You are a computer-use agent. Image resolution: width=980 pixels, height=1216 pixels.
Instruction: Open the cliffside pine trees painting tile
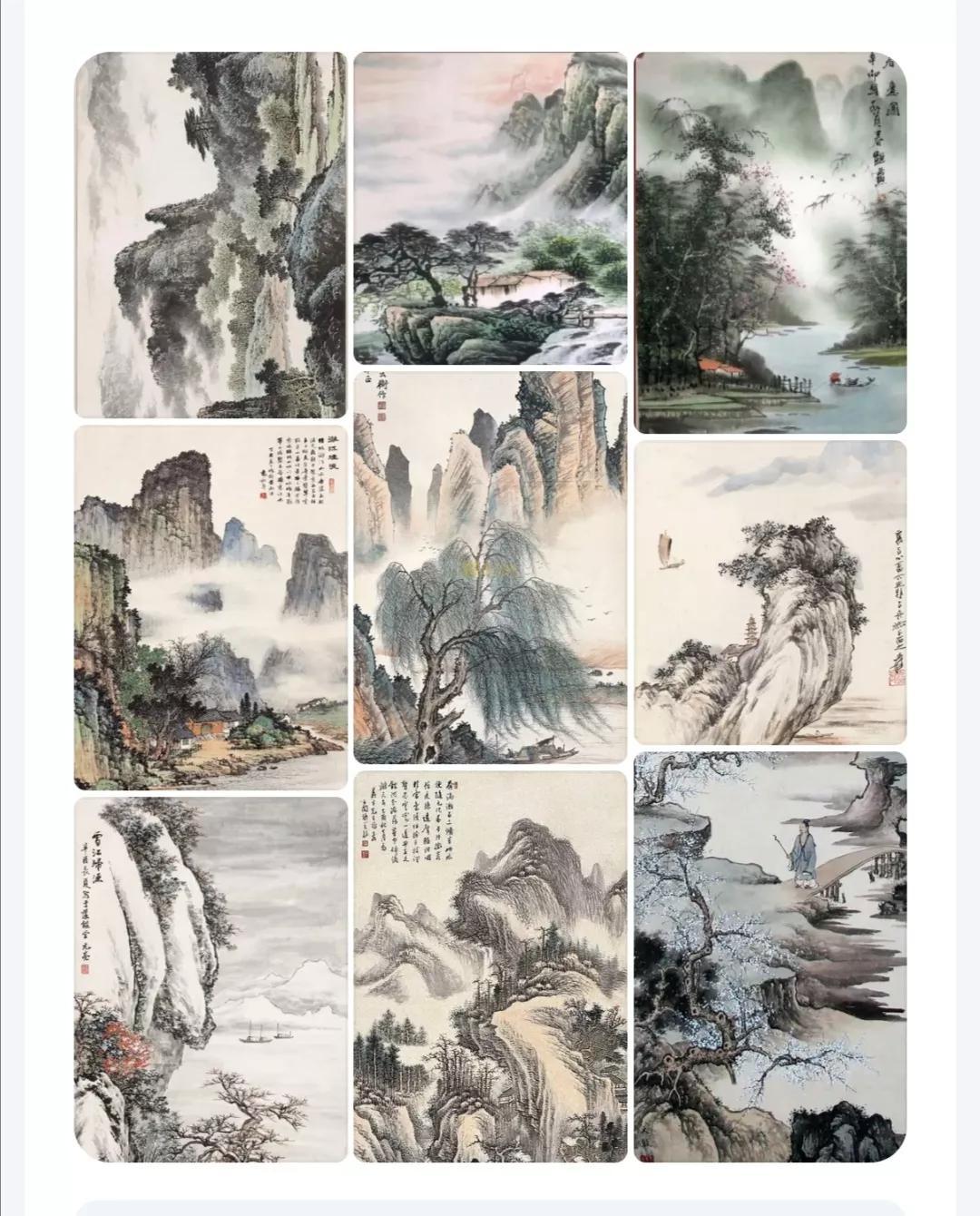211,235
